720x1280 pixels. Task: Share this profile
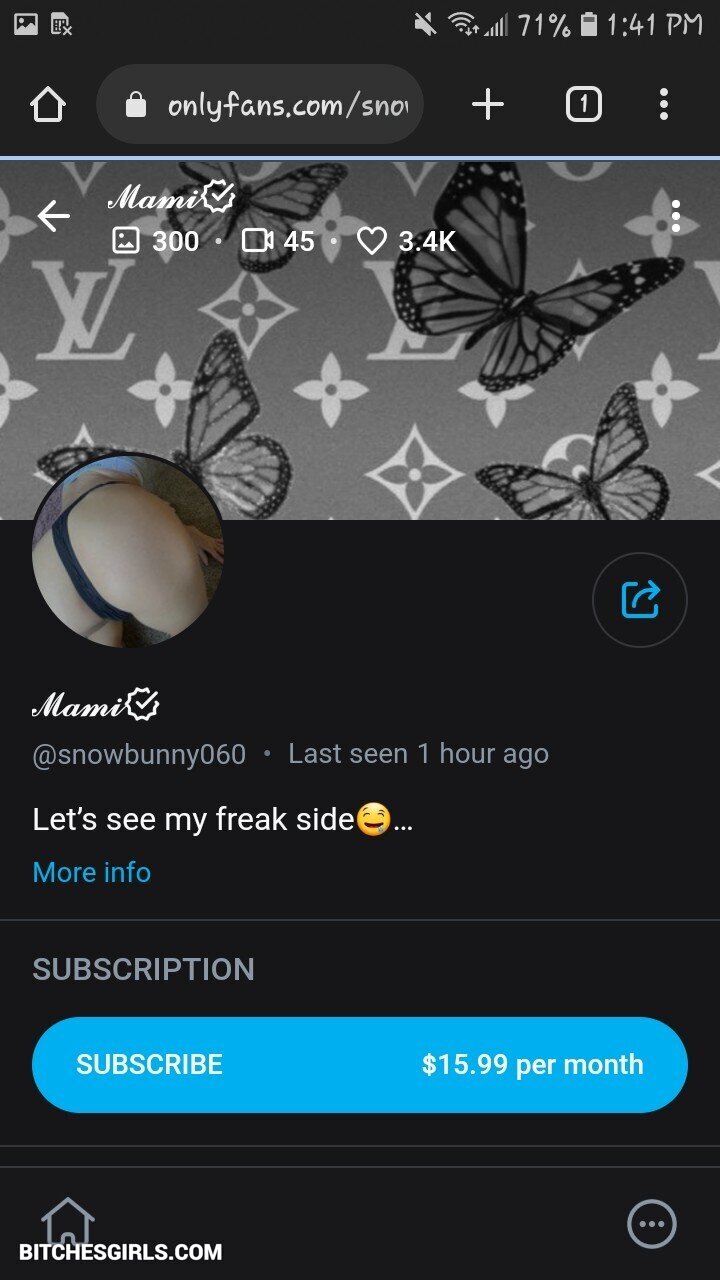click(x=640, y=600)
